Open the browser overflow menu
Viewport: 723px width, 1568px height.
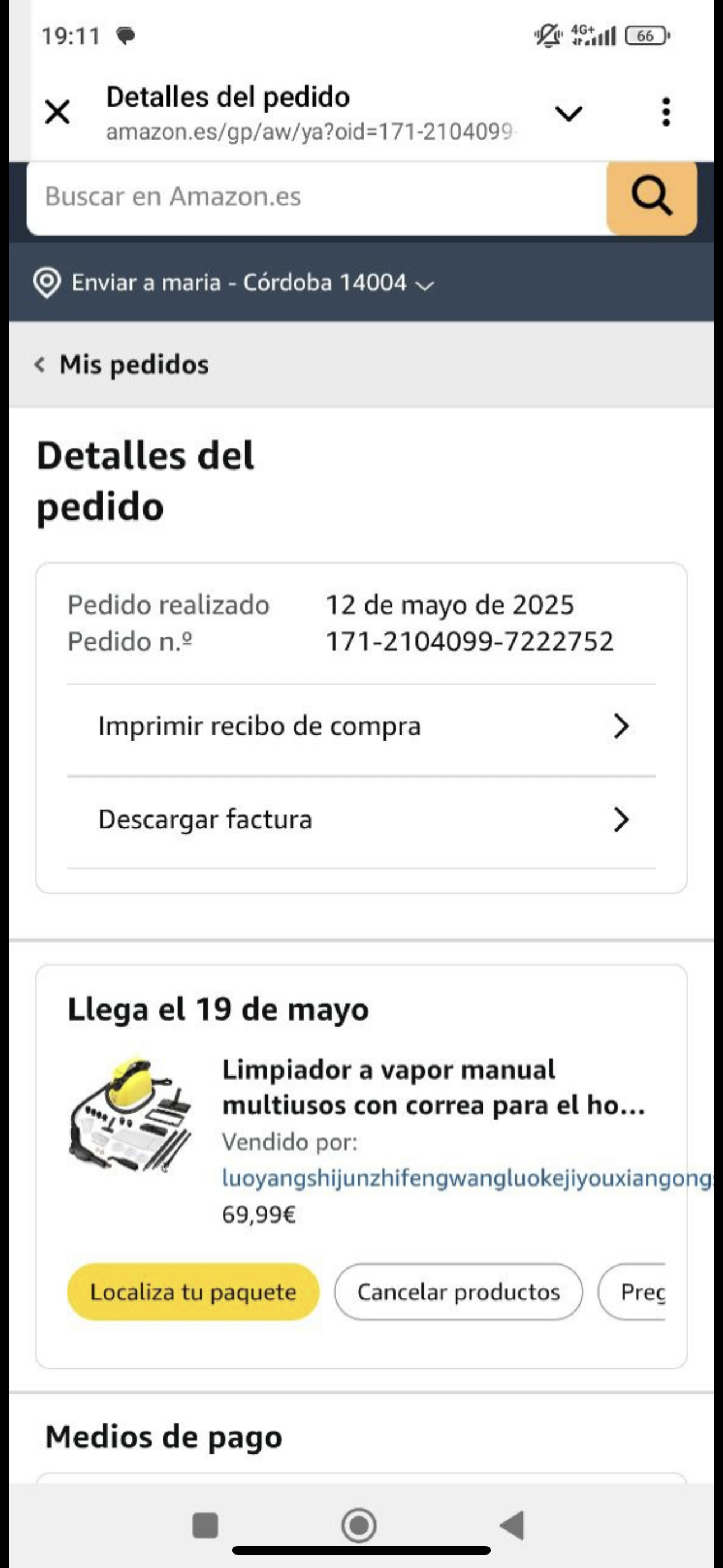(666, 113)
